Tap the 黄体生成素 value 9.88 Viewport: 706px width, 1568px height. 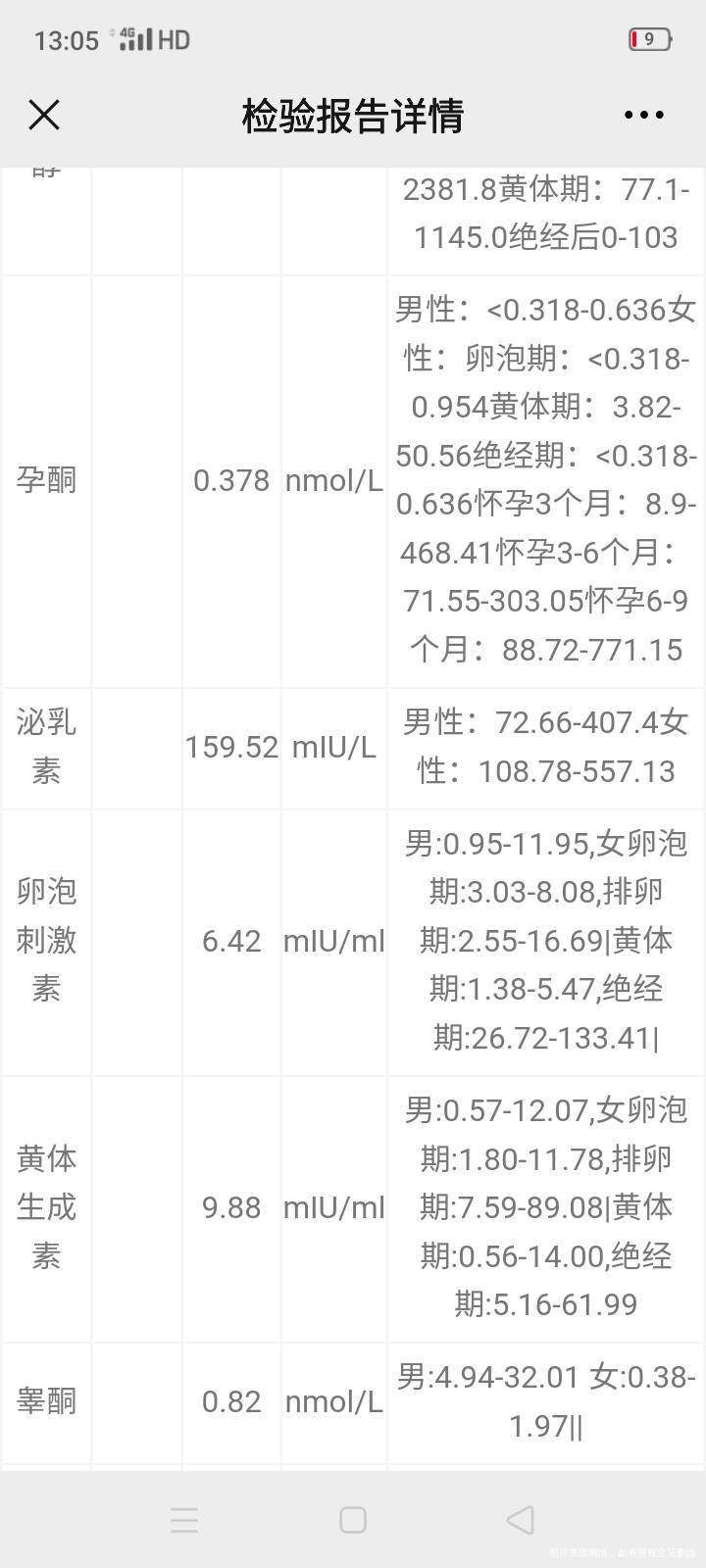tap(231, 1207)
